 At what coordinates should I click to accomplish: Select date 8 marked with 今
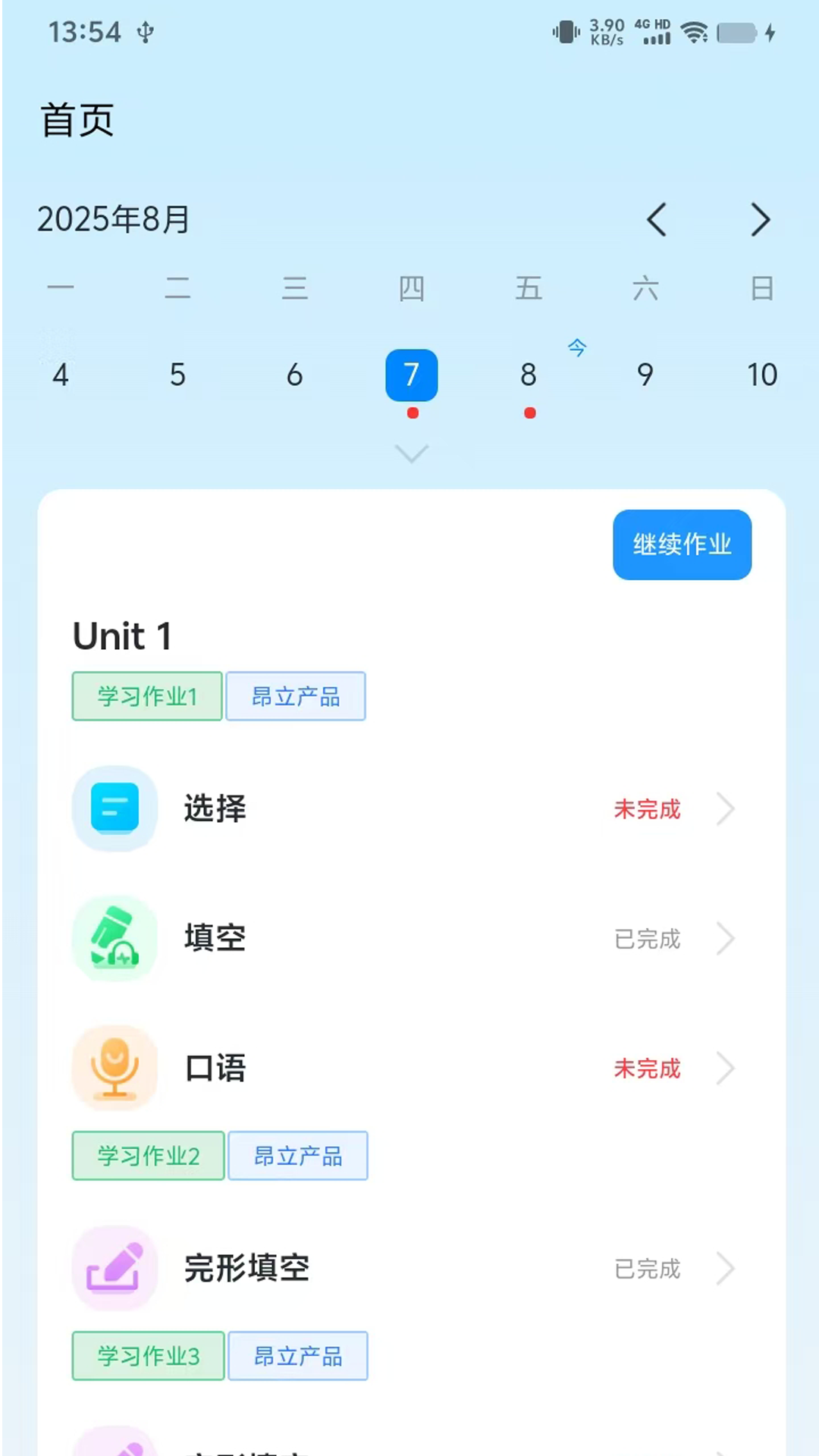528,375
